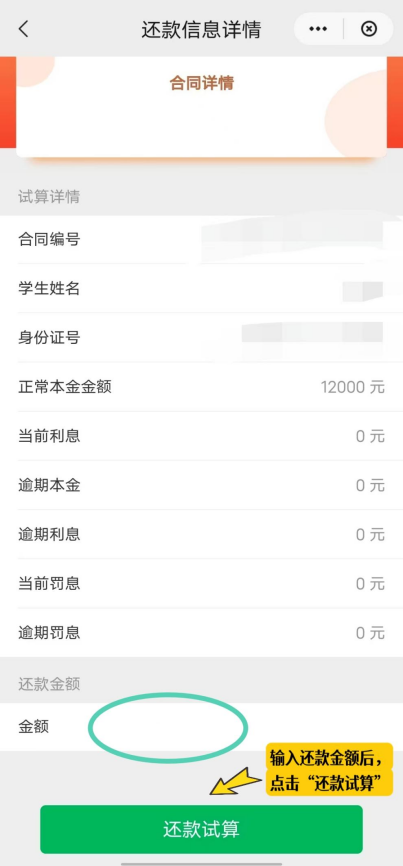Tap the green 还款试算 button
The width and height of the screenshot is (403, 866).
tap(202, 829)
